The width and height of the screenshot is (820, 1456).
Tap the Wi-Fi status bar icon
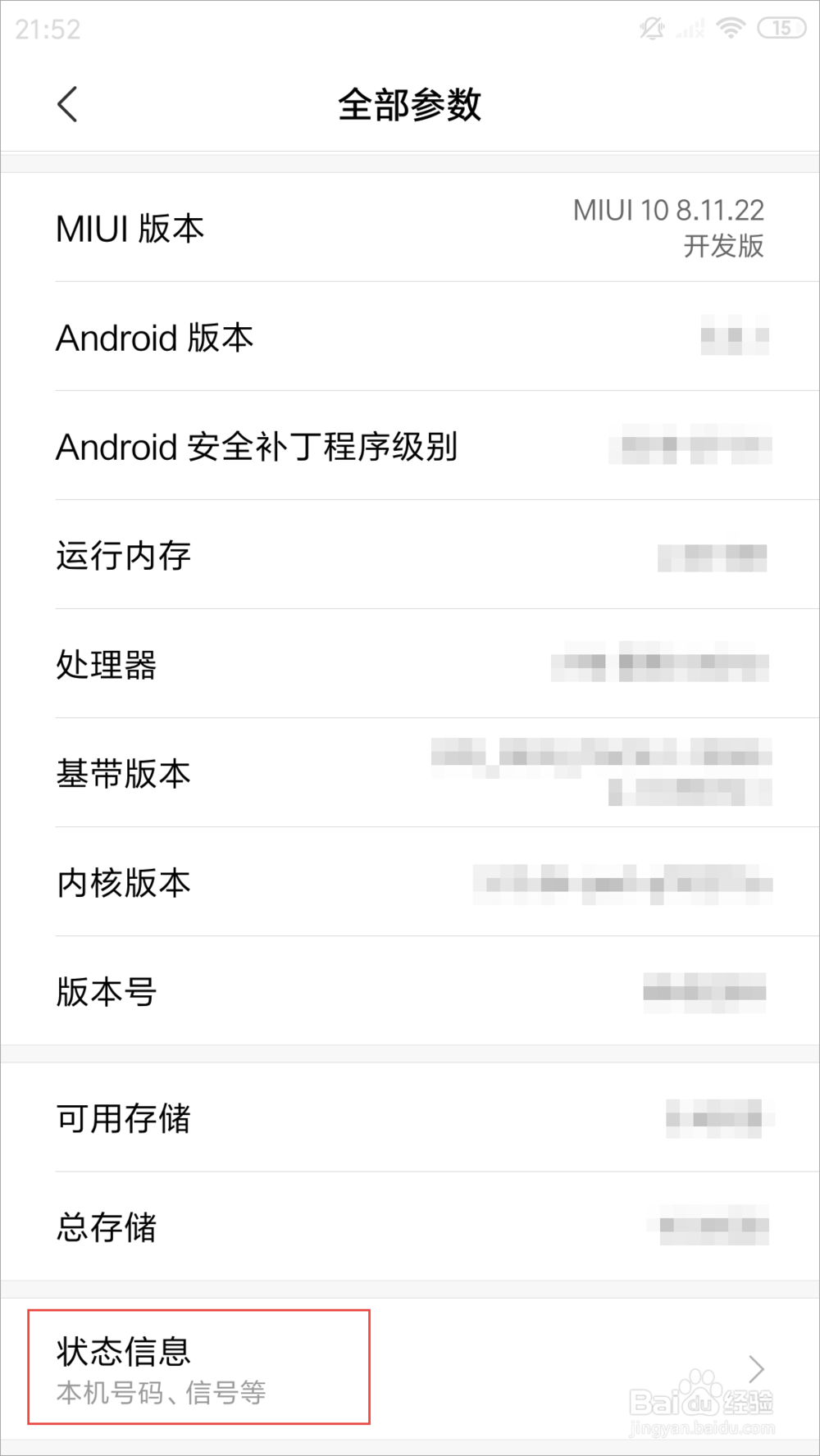pos(729,27)
